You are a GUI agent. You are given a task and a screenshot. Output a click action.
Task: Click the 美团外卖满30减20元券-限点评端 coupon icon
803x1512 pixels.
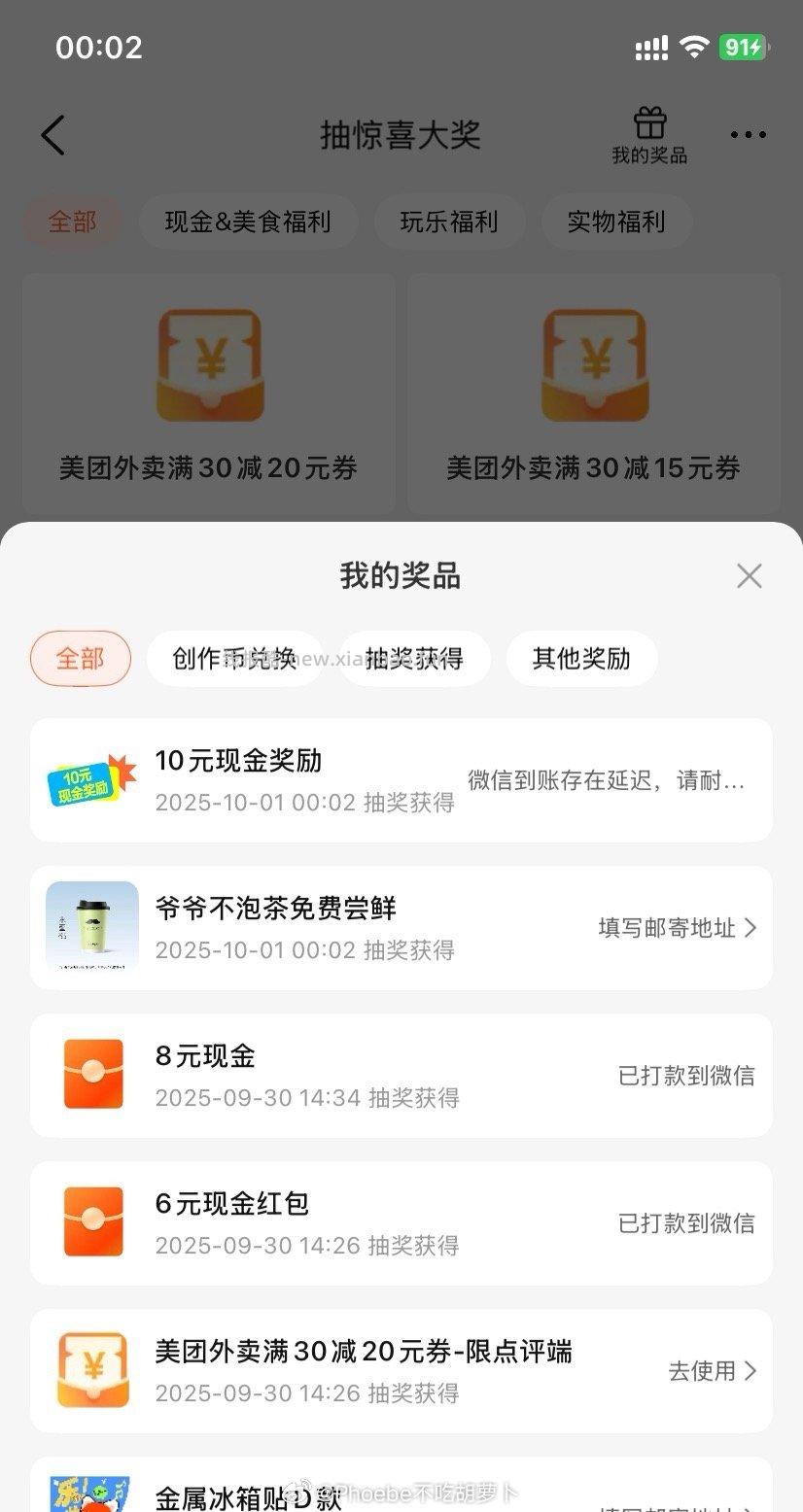point(91,1370)
